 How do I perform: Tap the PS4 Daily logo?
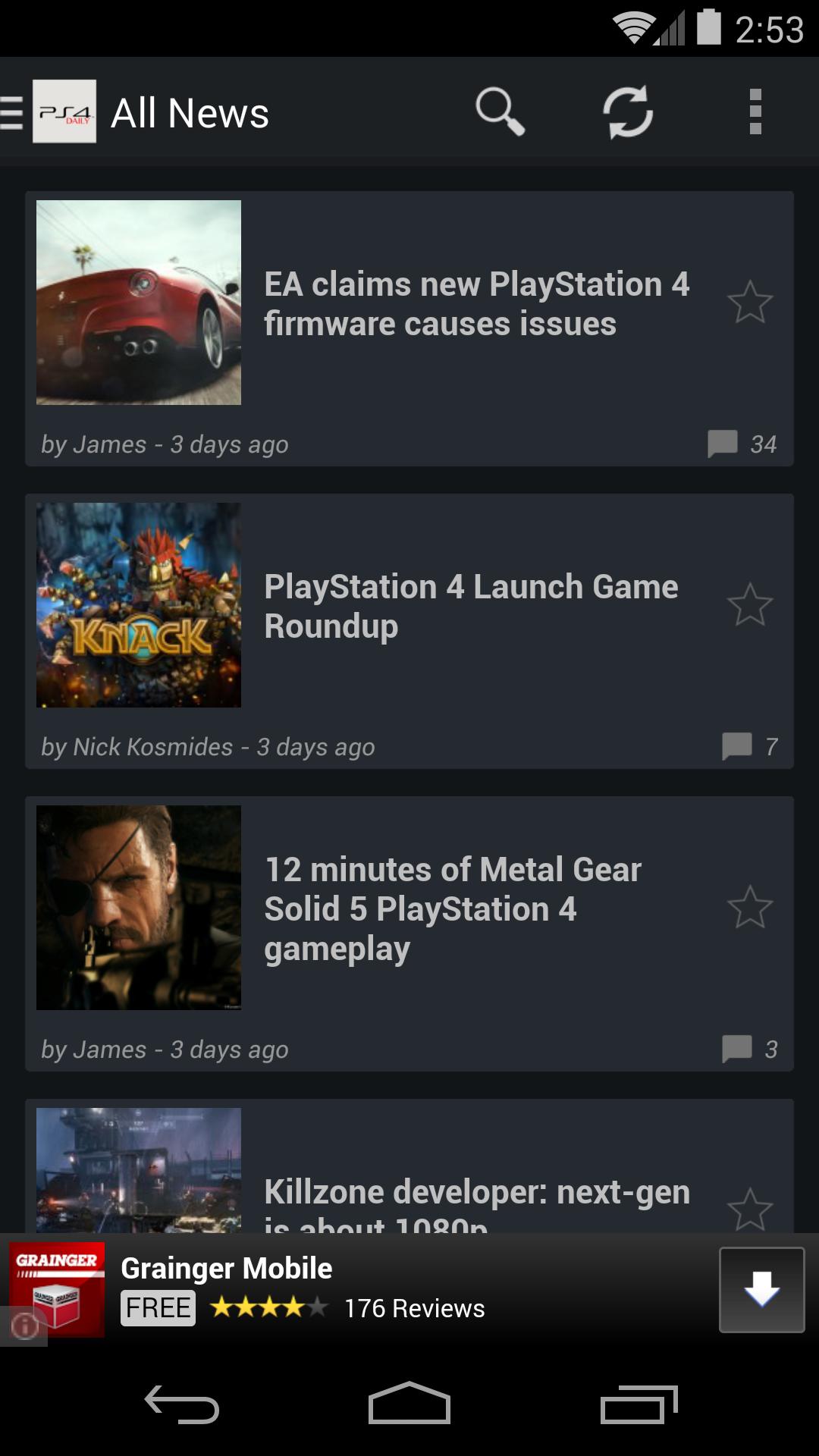point(64,112)
